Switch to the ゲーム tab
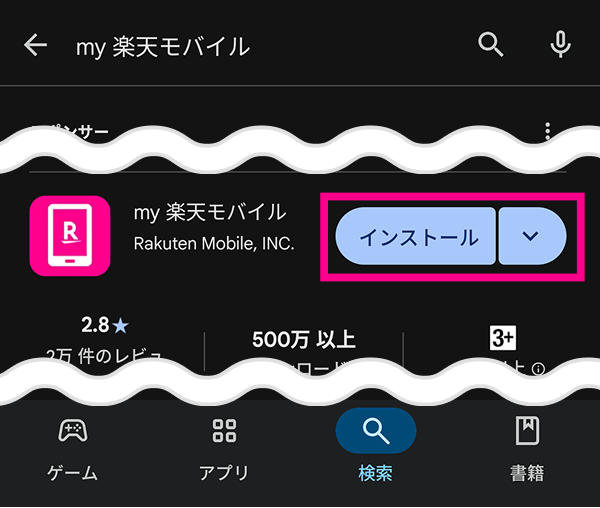 73,448
